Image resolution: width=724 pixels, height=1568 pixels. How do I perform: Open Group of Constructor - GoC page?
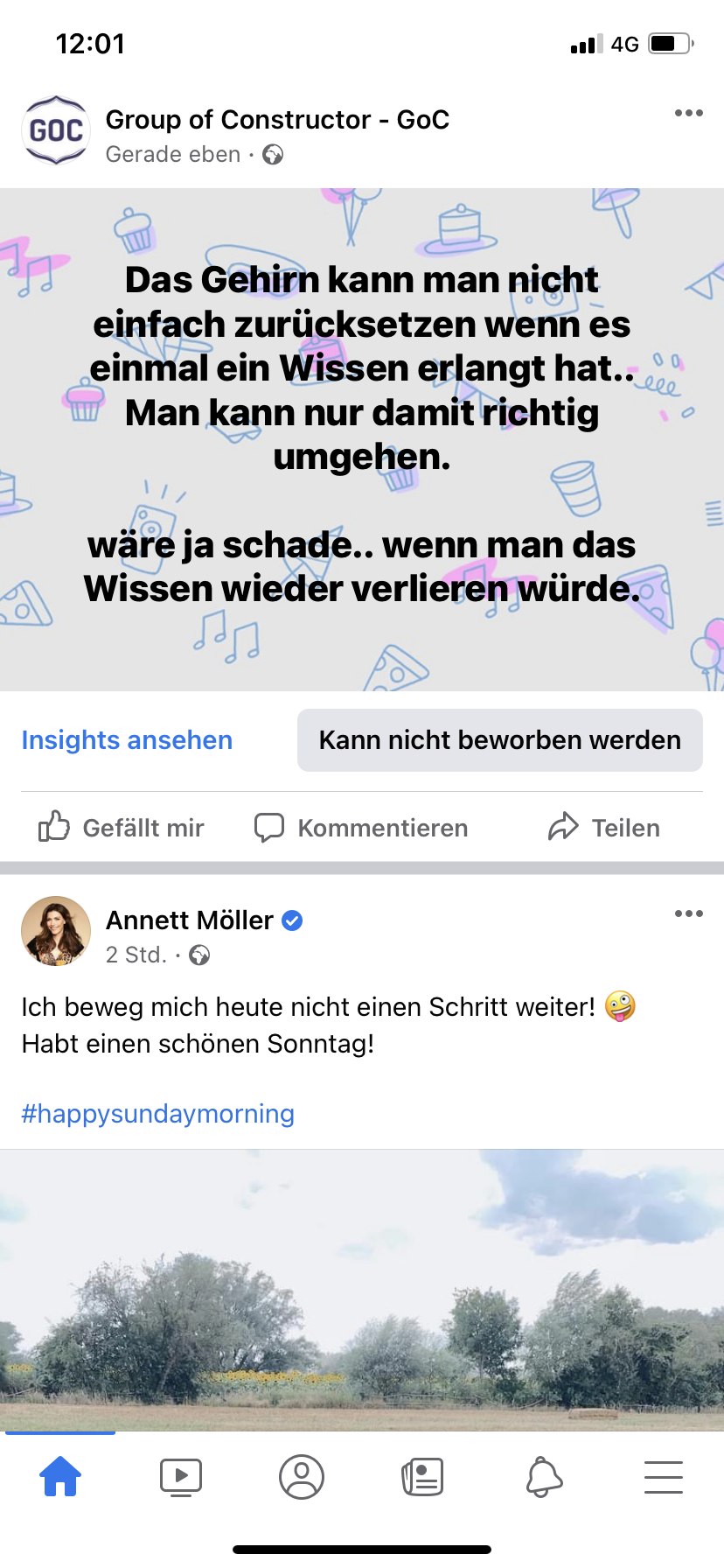click(x=277, y=120)
